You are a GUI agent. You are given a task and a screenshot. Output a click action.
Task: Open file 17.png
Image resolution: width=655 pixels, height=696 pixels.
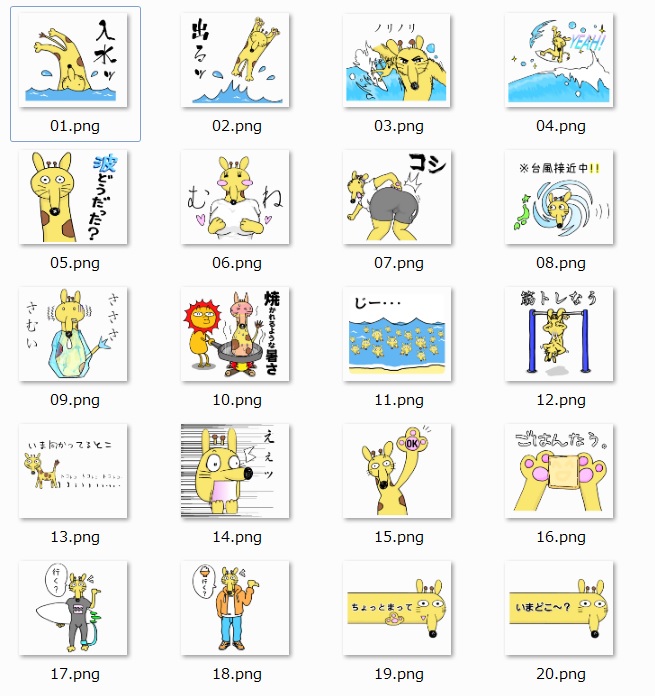click(75, 608)
